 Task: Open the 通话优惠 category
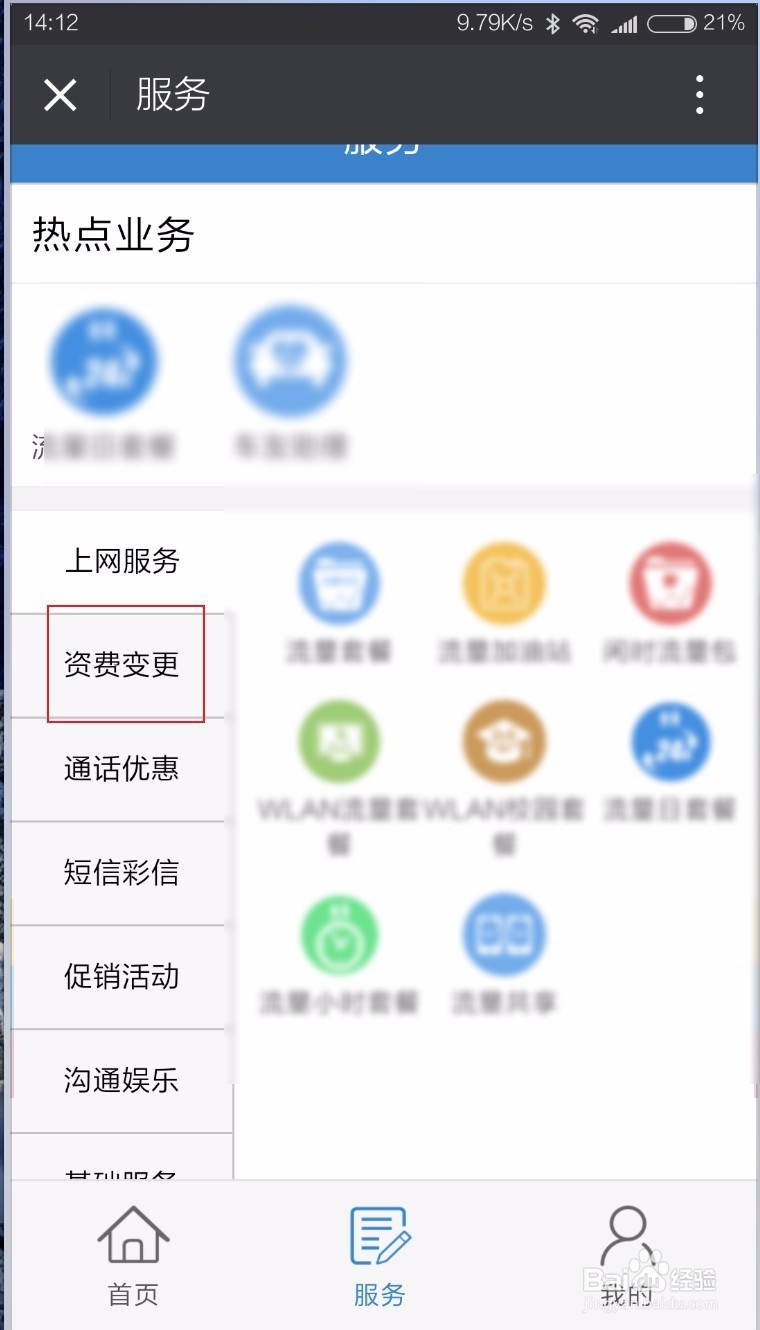tap(118, 769)
